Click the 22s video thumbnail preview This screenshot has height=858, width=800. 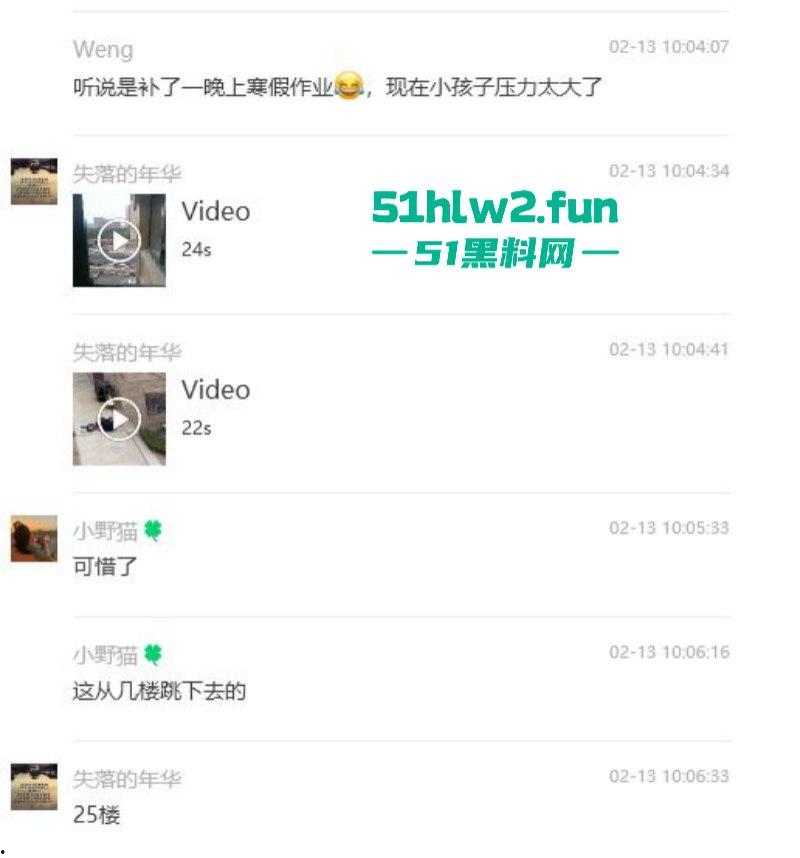point(118,412)
